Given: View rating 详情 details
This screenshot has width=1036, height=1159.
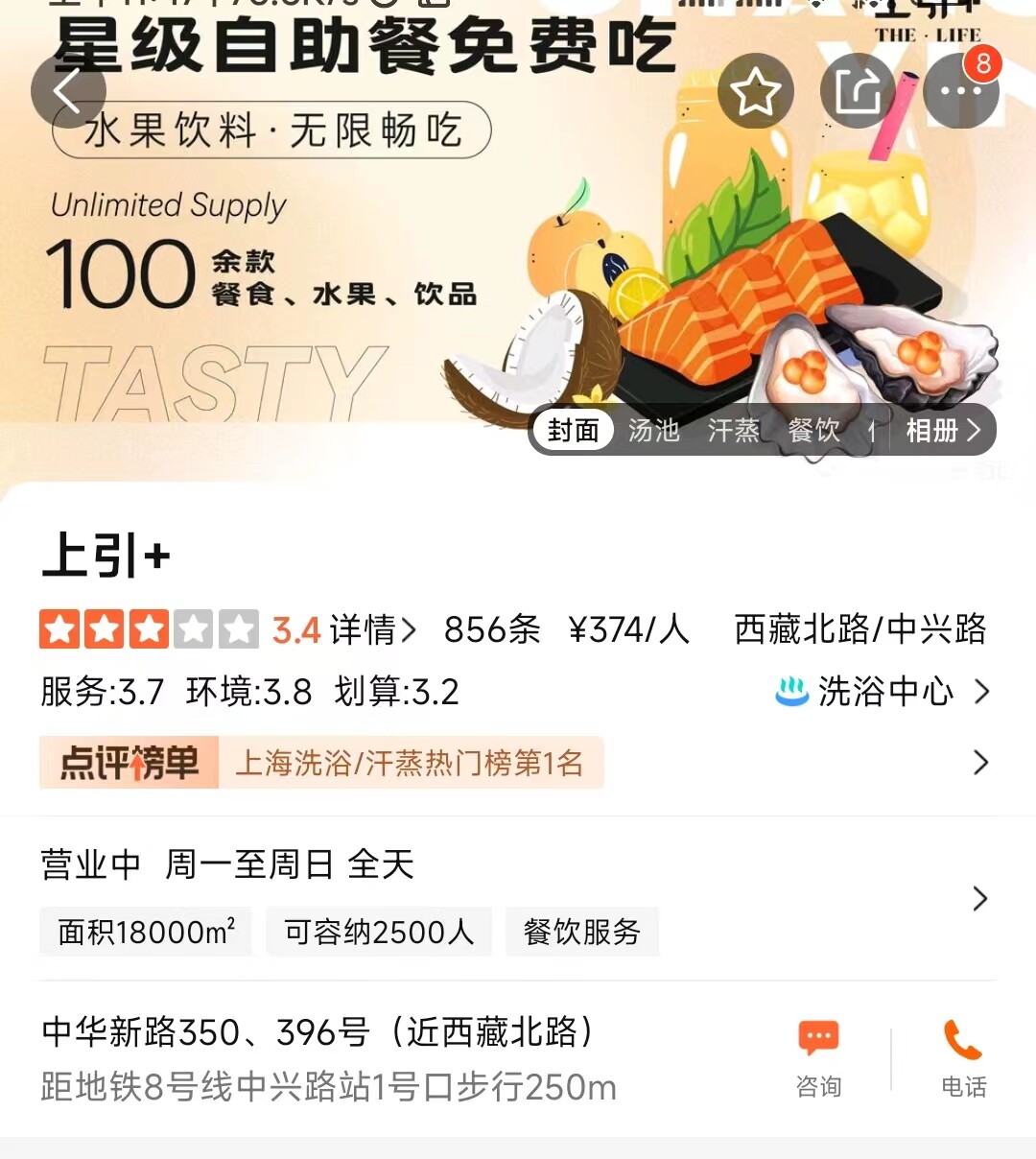Looking at the screenshot, I should (x=372, y=630).
